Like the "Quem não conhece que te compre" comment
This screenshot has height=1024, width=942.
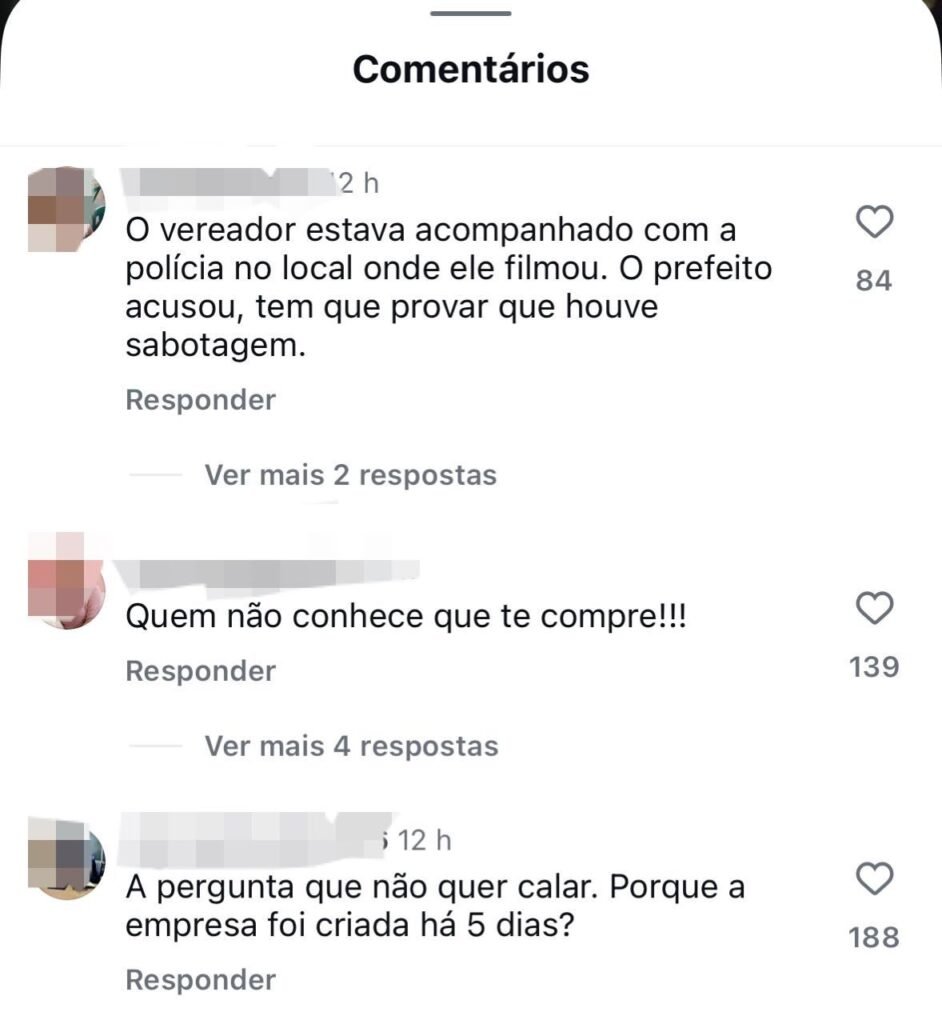[875, 608]
